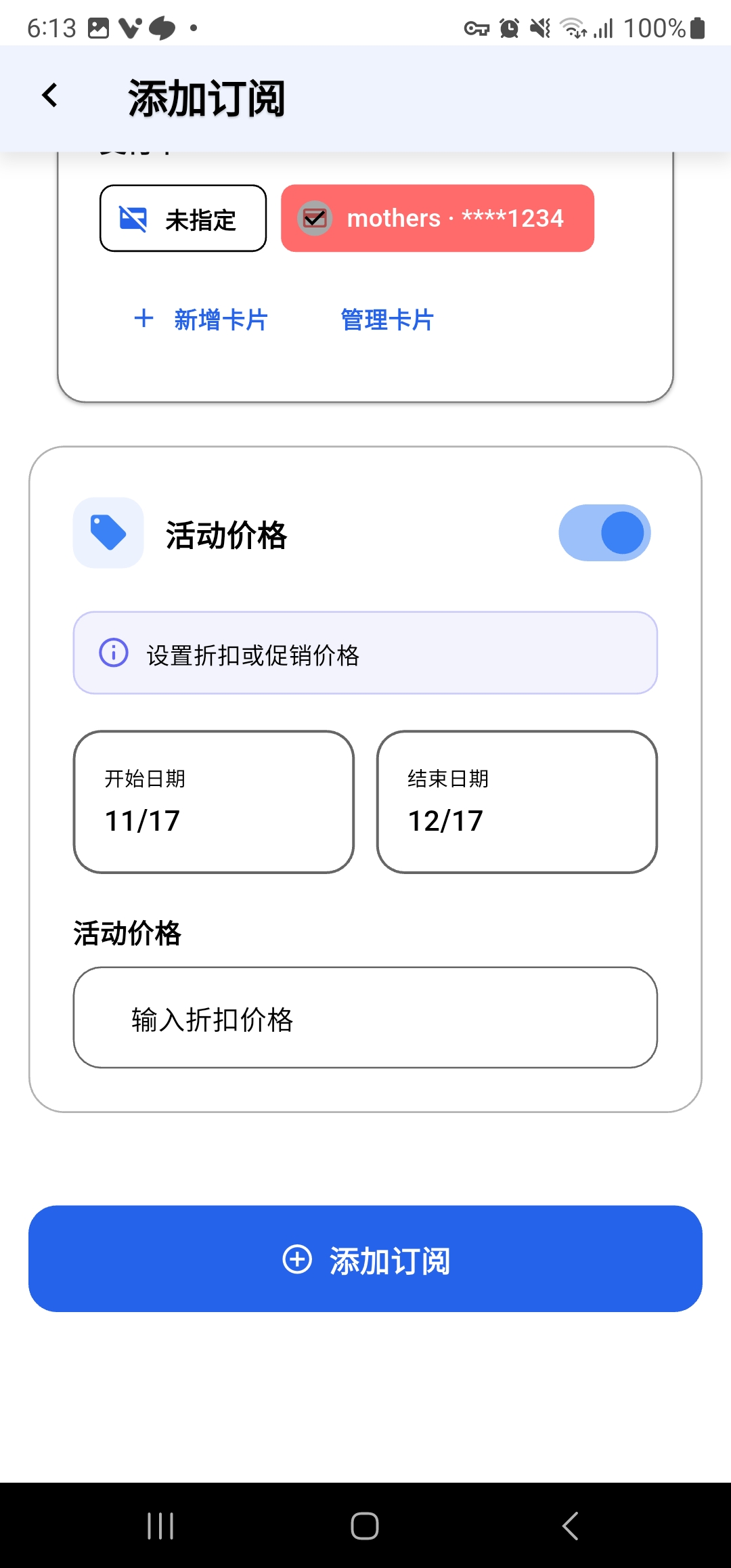Choose the mothers ****1234 card
731x1568 pixels.
pos(437,219)
